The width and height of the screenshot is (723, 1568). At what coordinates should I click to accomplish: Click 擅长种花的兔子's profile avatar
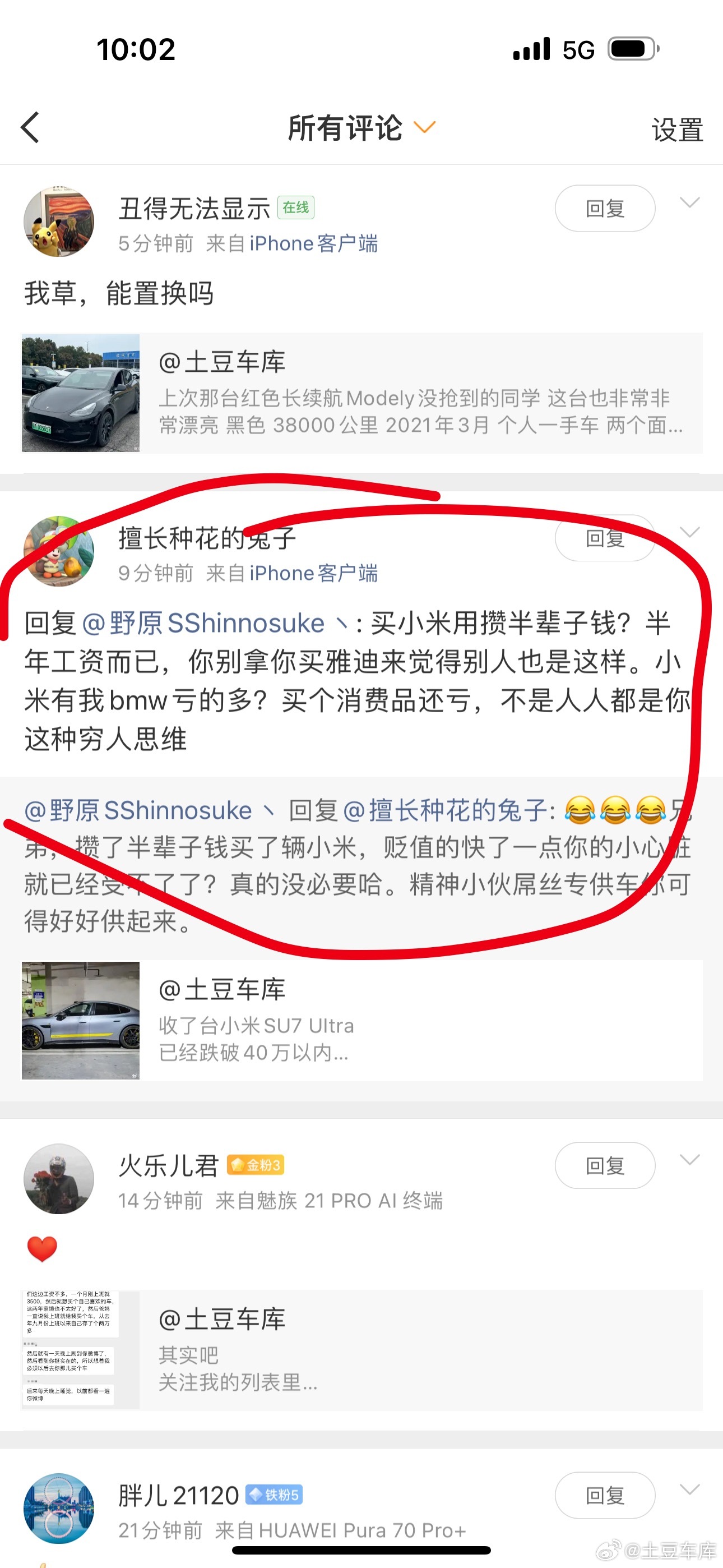[x=59, y=551]
